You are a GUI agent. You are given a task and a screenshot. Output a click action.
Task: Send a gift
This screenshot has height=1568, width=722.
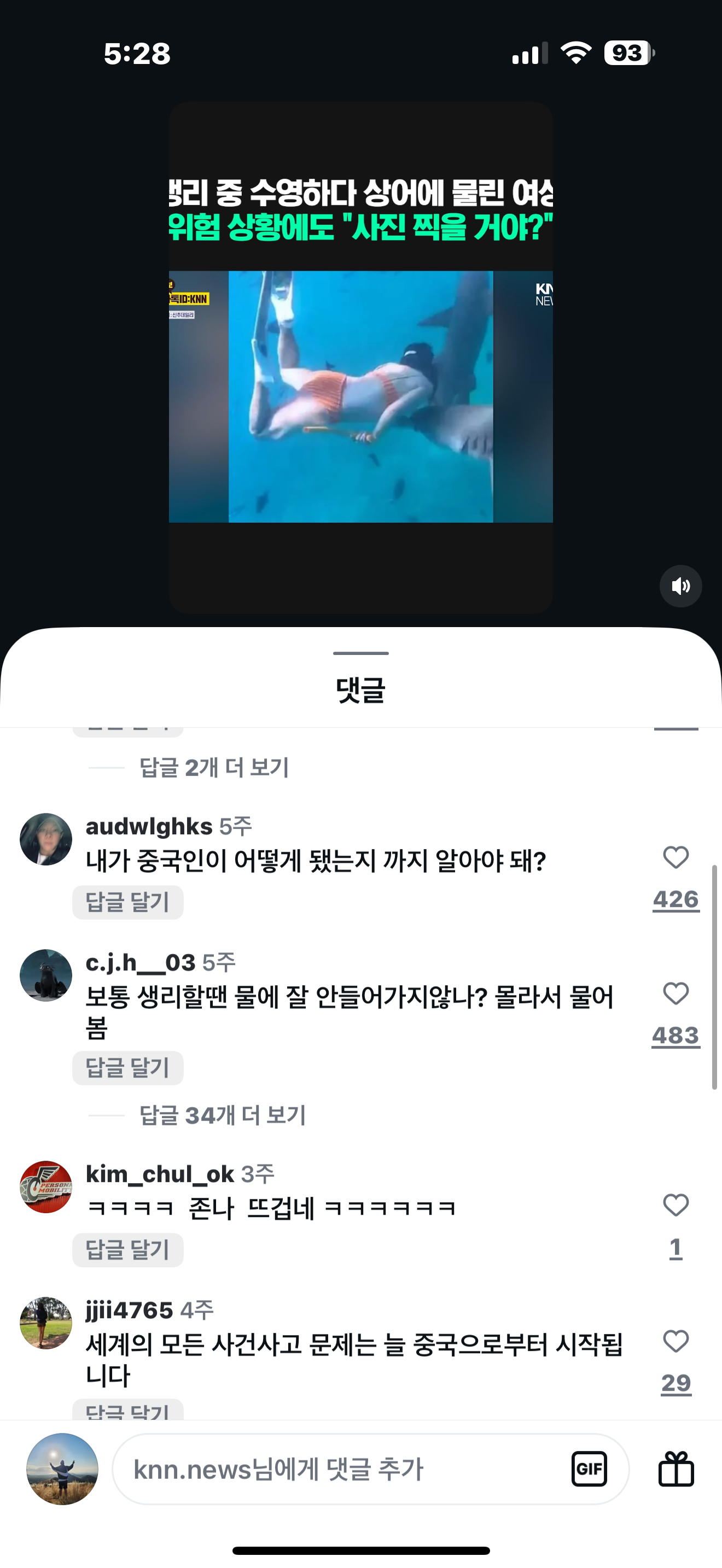pyautogui.click(x=676, y=1470)
